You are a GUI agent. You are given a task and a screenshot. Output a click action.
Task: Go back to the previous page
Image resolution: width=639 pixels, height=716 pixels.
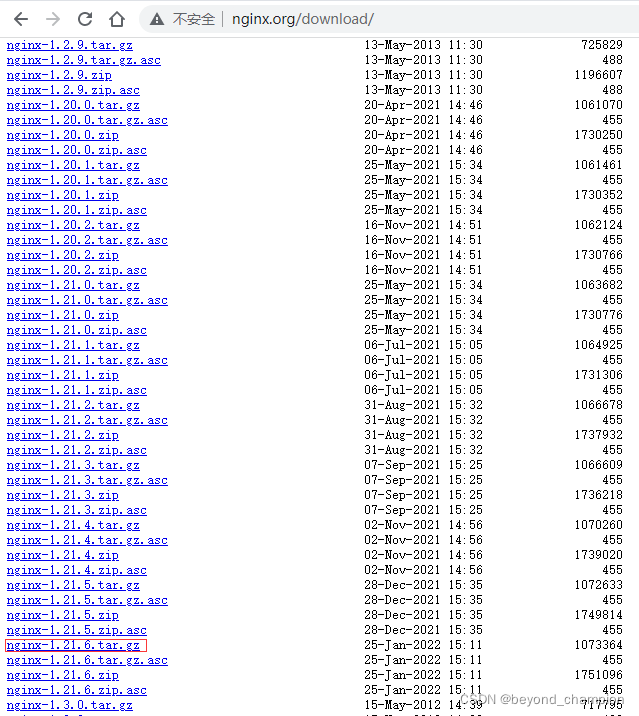click(x=21, y=19)
